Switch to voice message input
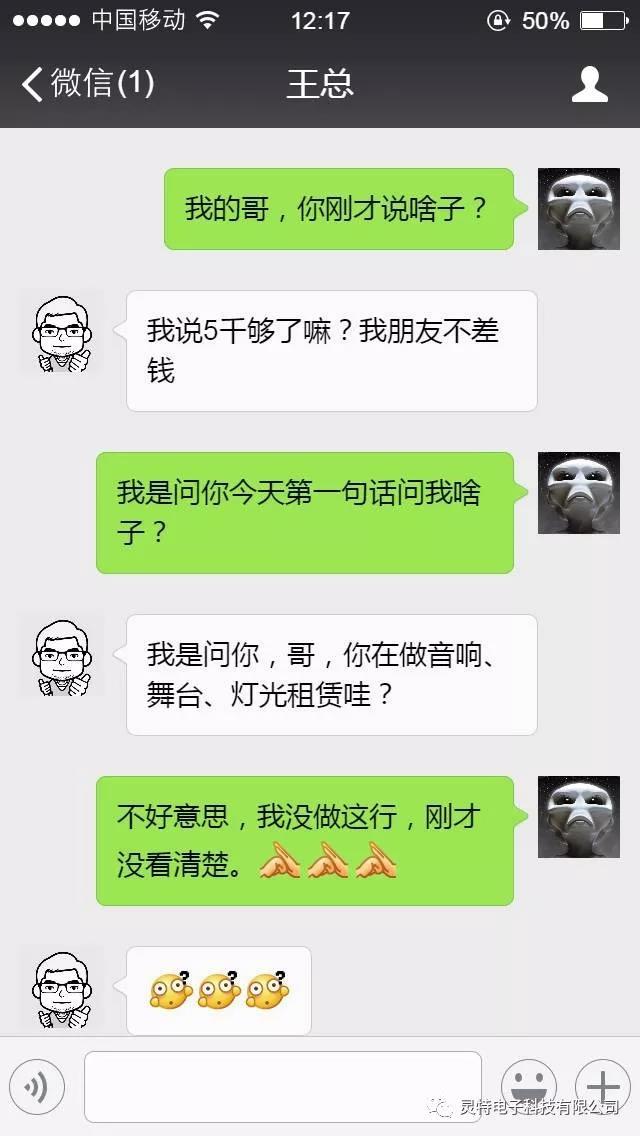Screen dimensions: 640x1136 coord(37,1086)
